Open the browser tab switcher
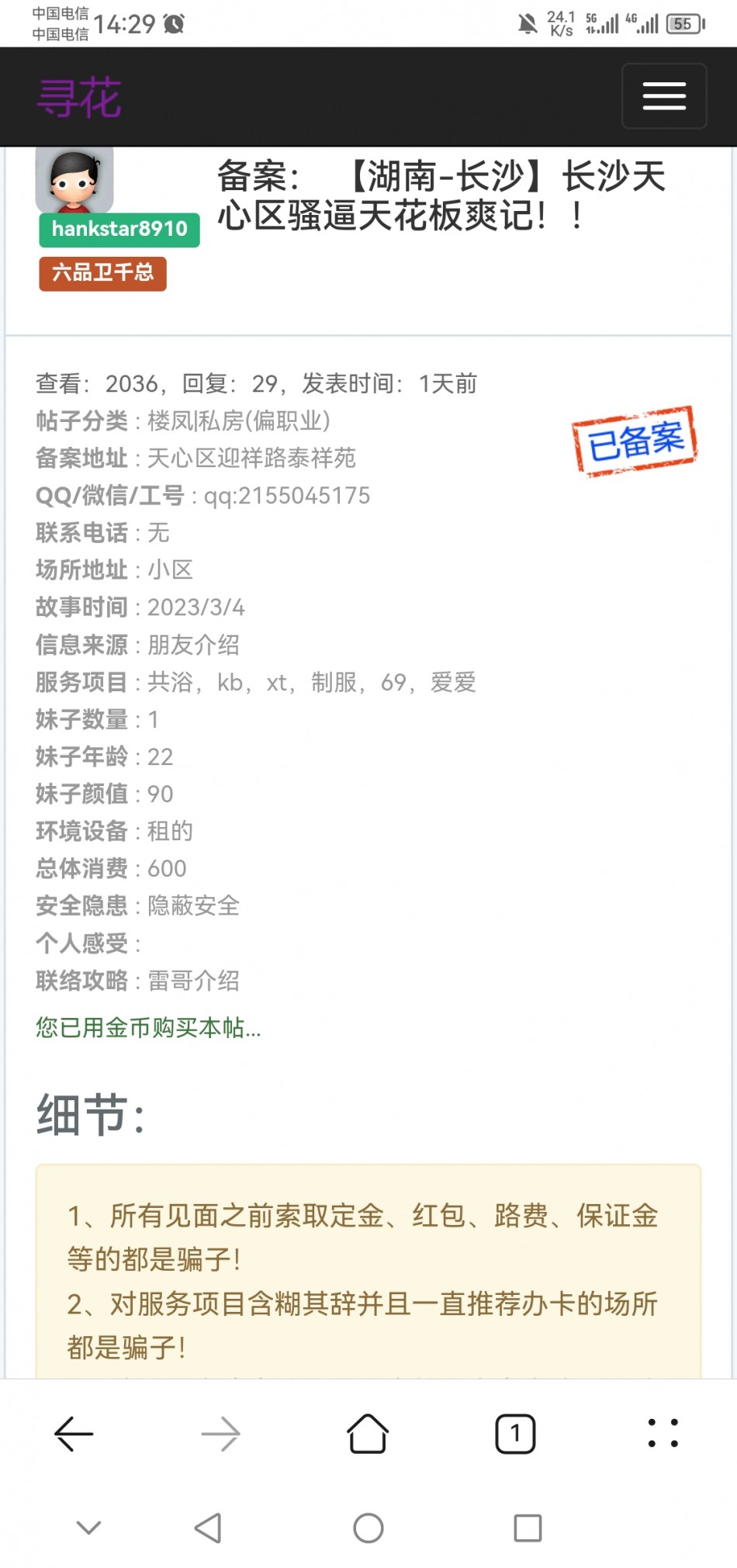737x1568 pixels. click(515, 1434)
